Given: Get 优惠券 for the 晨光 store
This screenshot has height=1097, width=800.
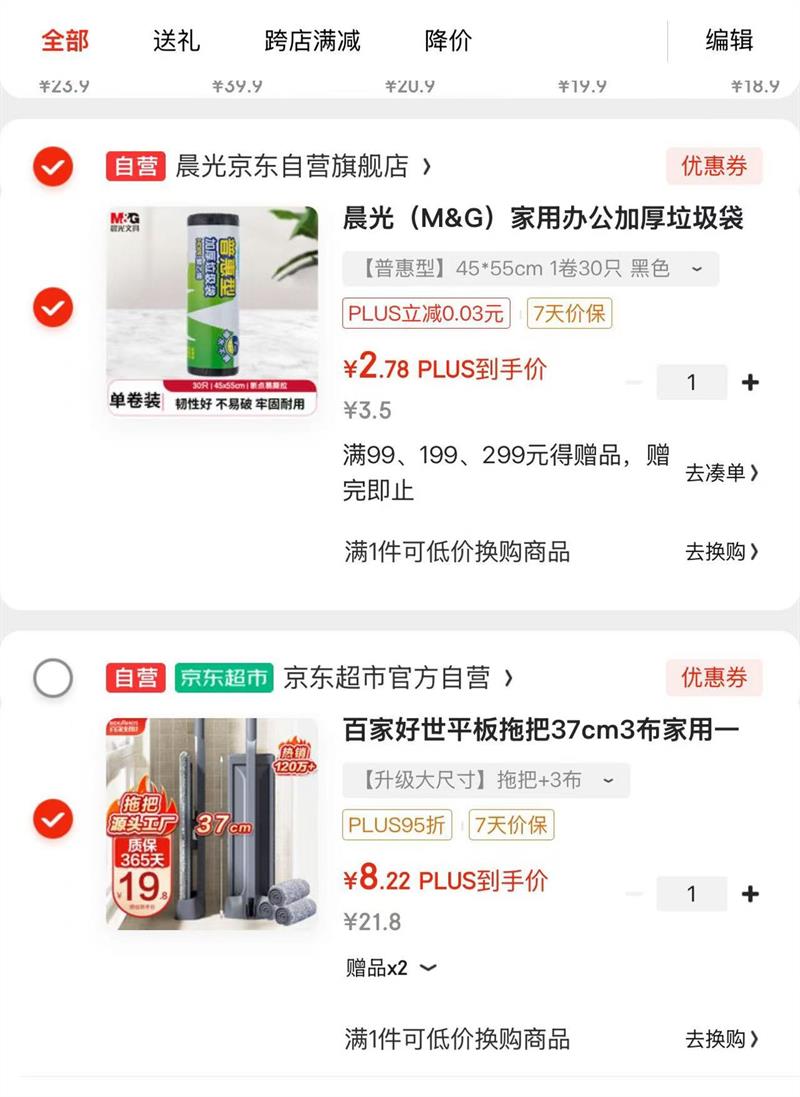Looking at the screenshot, I should tap(714, 166).
